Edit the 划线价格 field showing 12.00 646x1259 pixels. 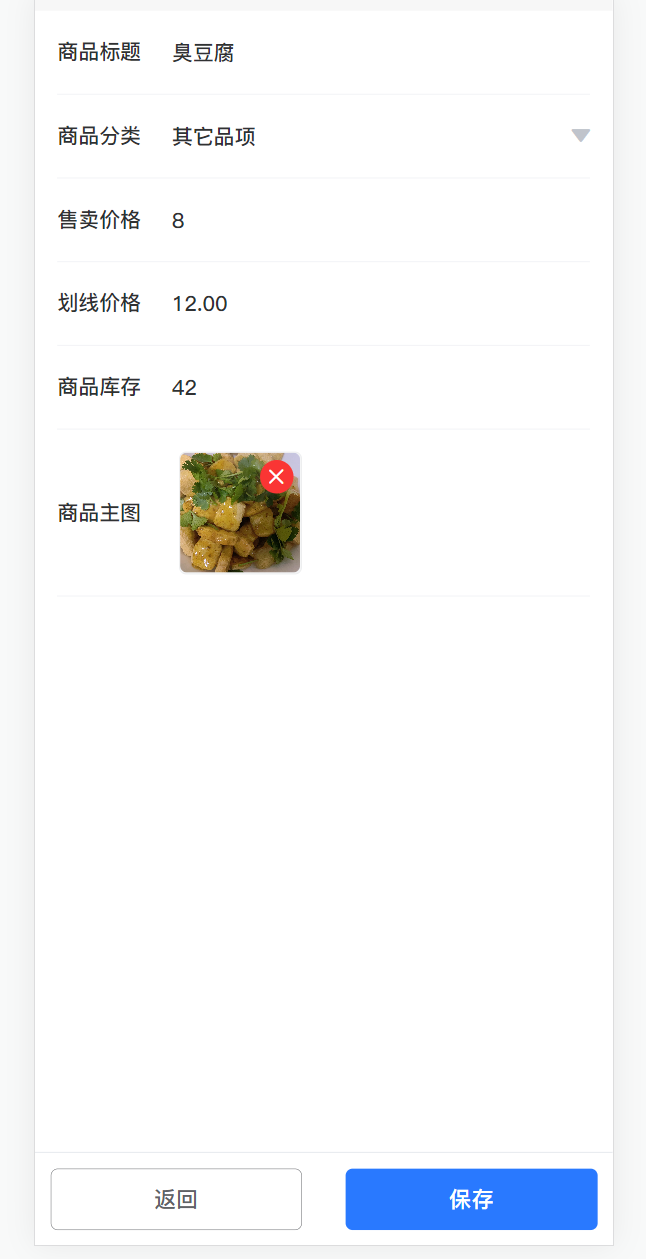380,303
